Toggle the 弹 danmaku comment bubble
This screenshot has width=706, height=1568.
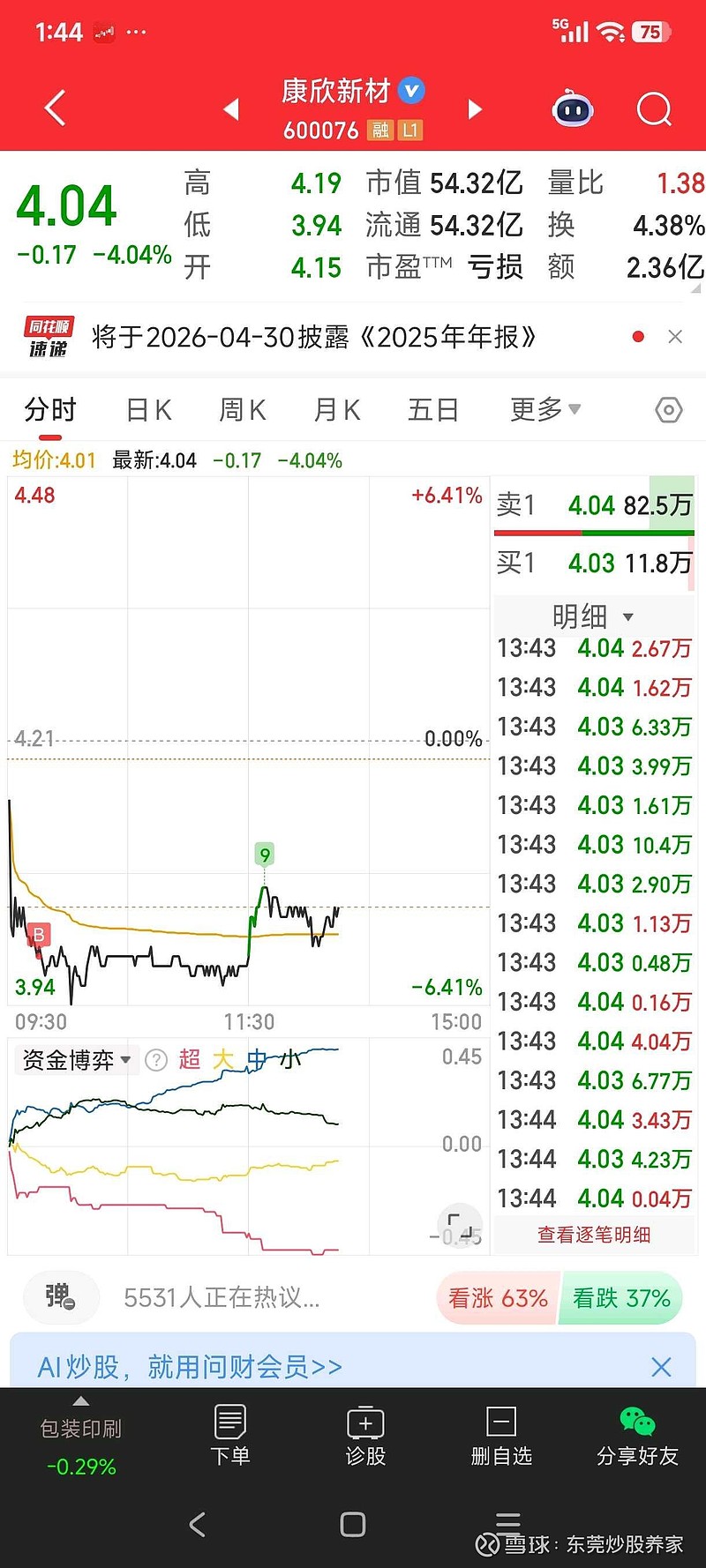tap(59, 1297)
